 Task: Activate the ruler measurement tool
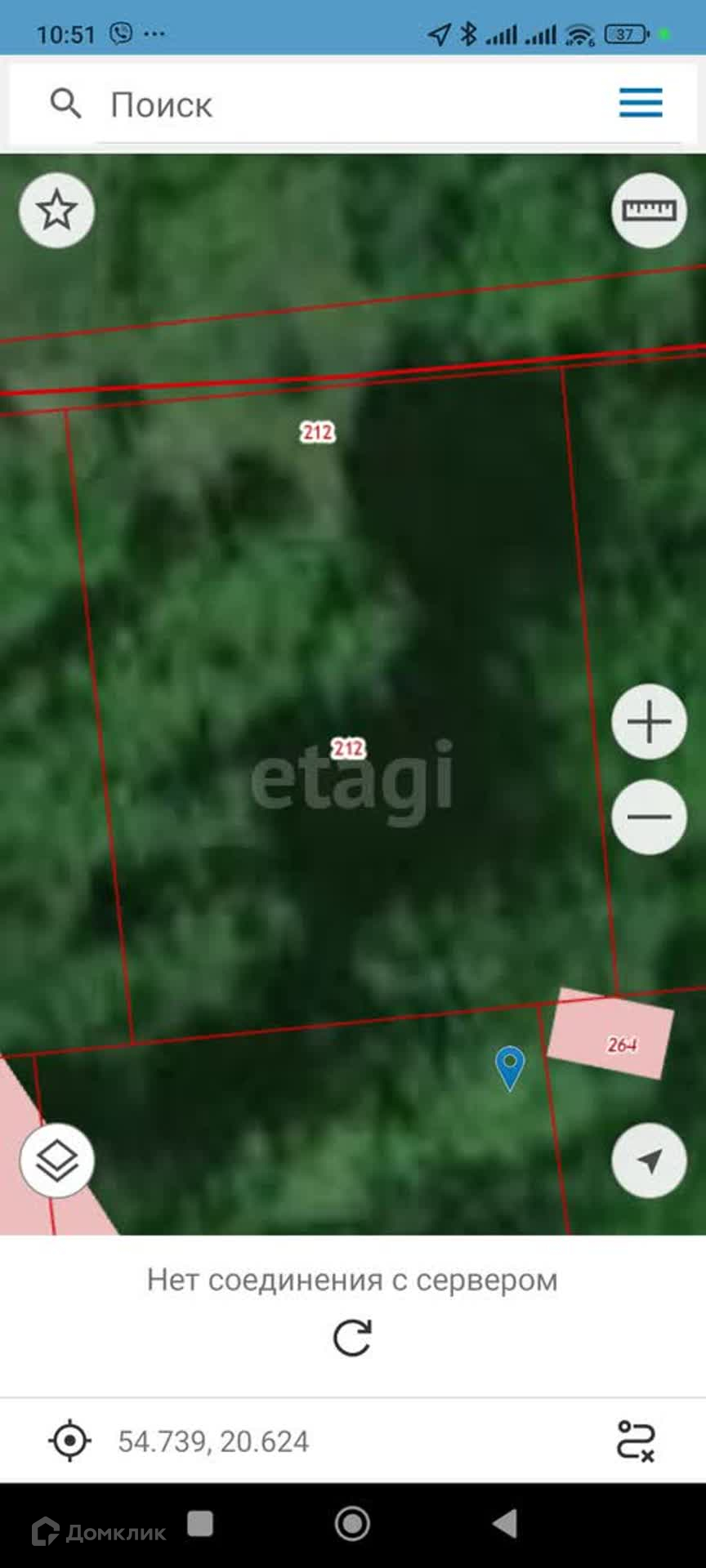[649, 211]
